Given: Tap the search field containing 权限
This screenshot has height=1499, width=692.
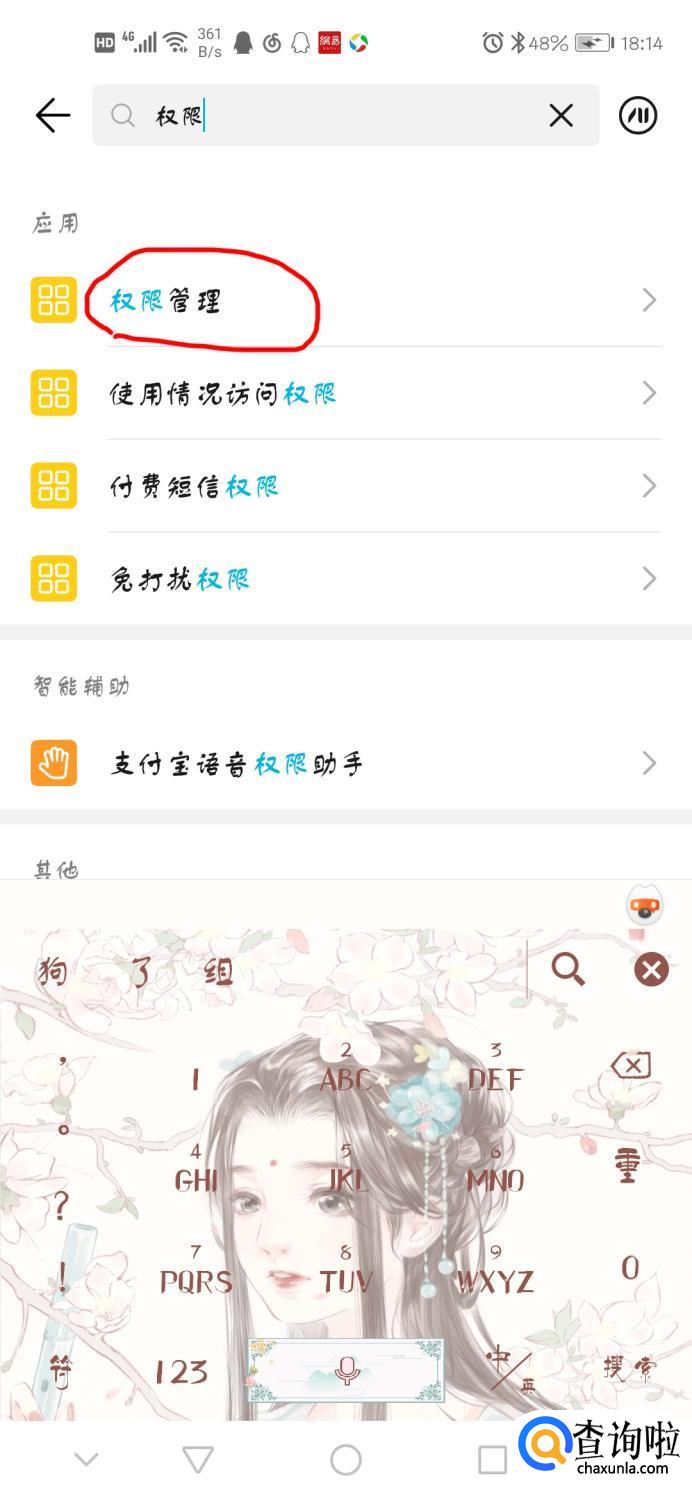Looking at the screenshot, I should [330, 116].
